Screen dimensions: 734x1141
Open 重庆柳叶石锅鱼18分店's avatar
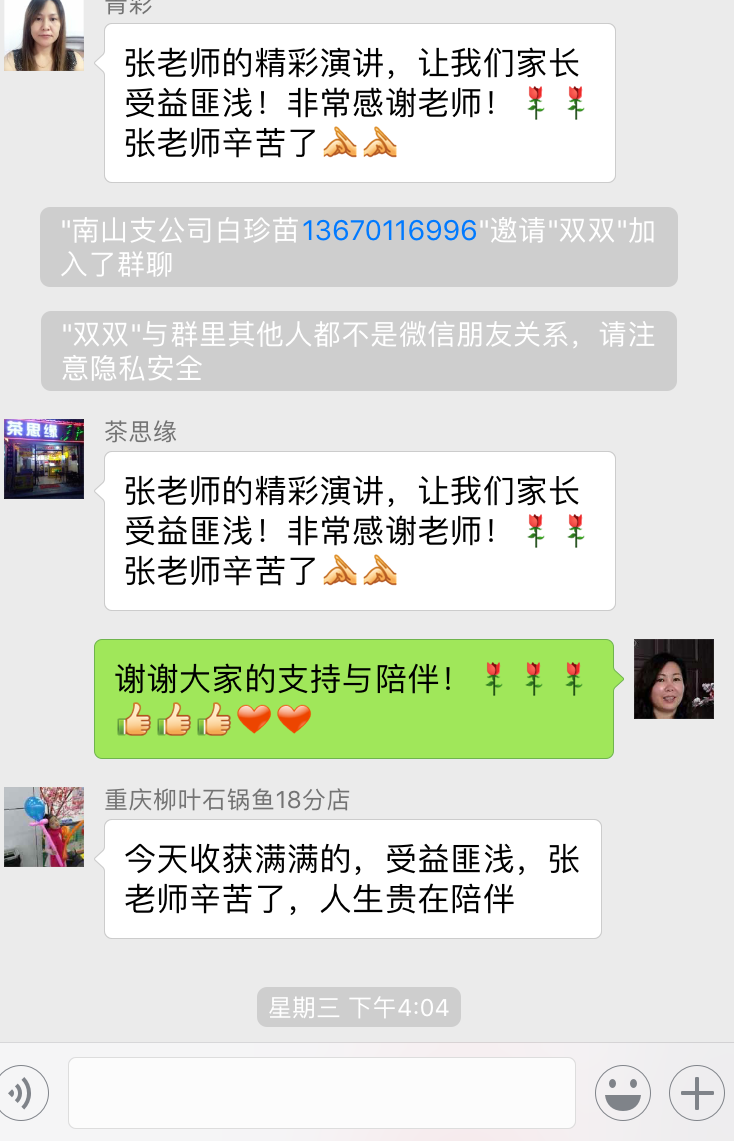[x=44, y=826]
